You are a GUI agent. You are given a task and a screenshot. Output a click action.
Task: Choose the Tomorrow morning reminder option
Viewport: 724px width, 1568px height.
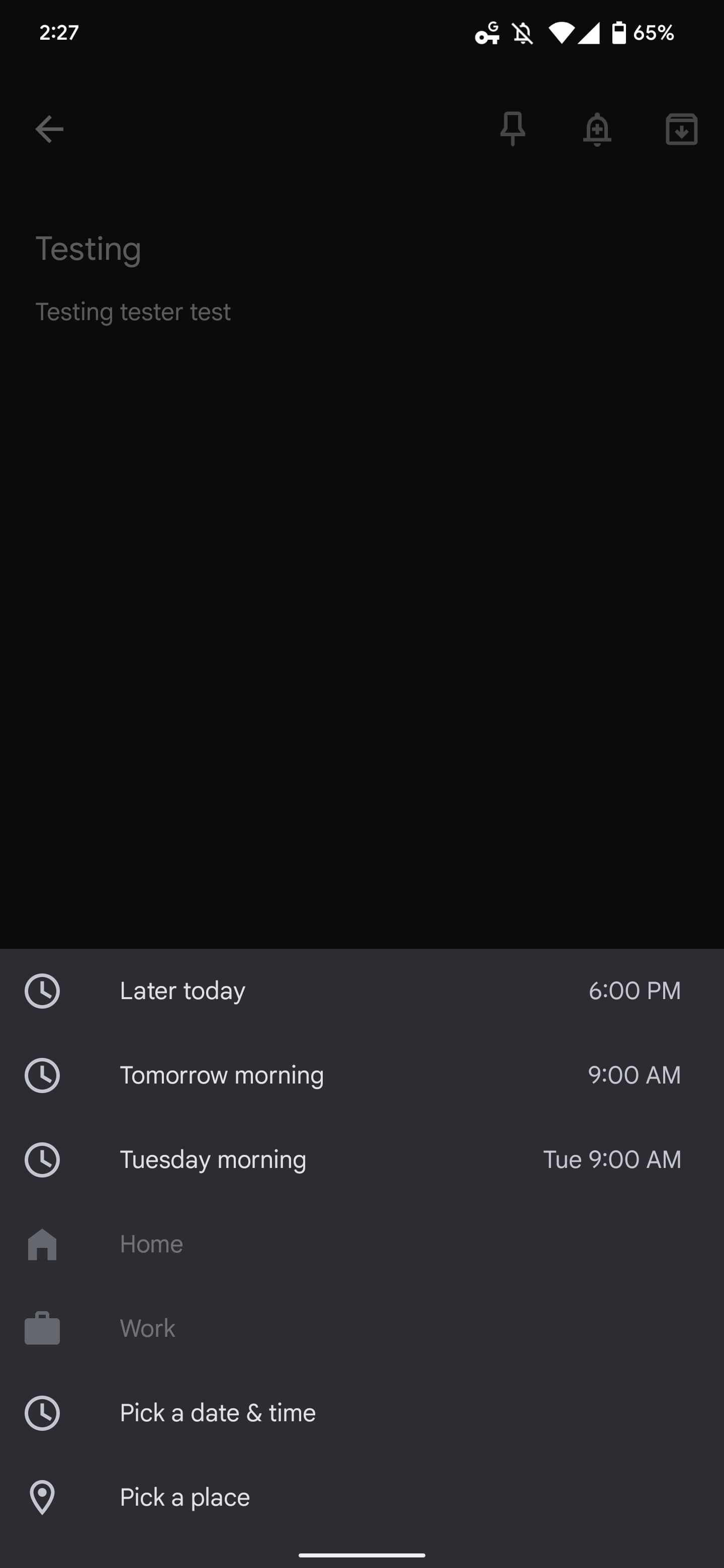click(x=361, y=1075)
